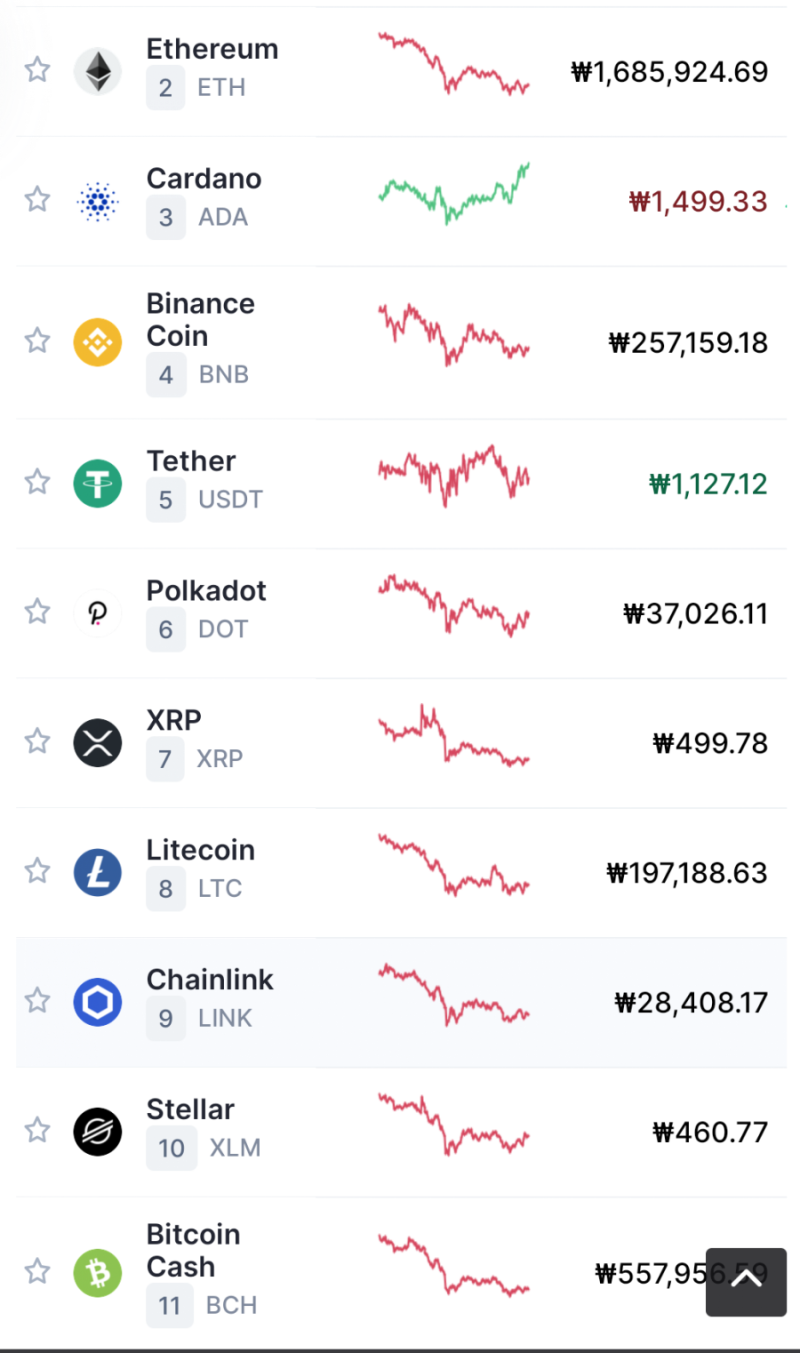The width and height of the screenshot is (800, 1353).
Task: Star XRP for the watchlist
Action: tap(37, 741)
